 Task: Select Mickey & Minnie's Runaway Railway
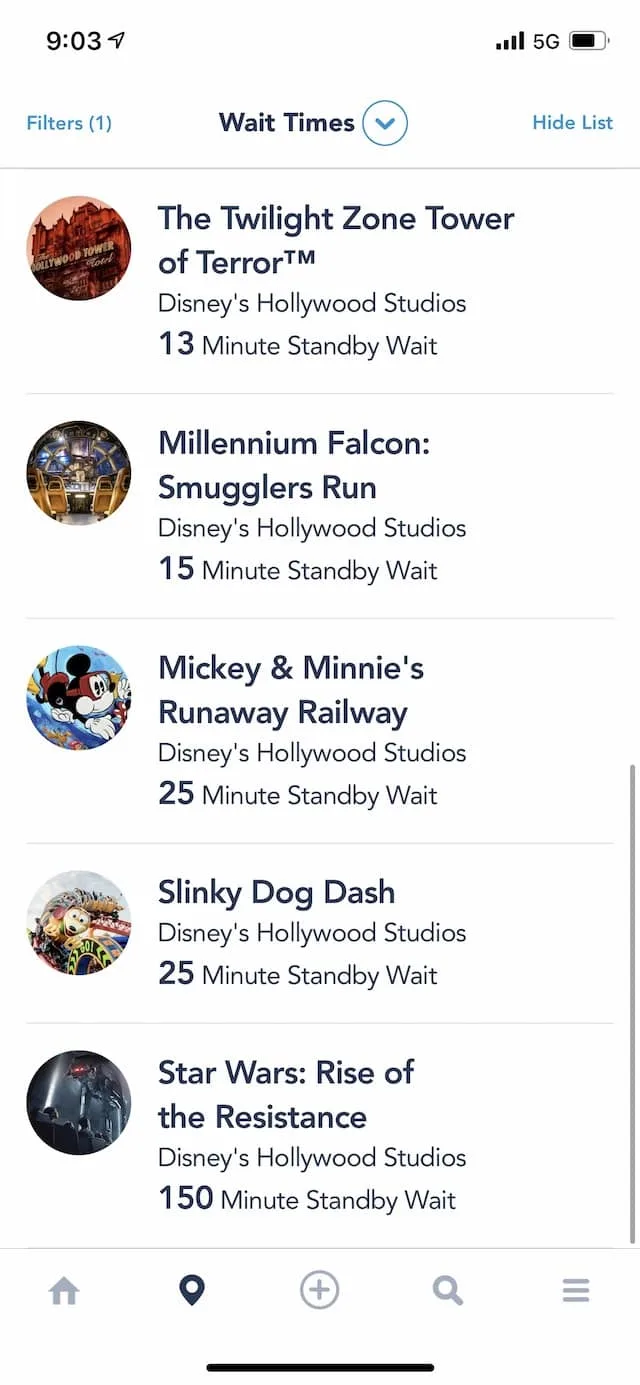point(320,731)
